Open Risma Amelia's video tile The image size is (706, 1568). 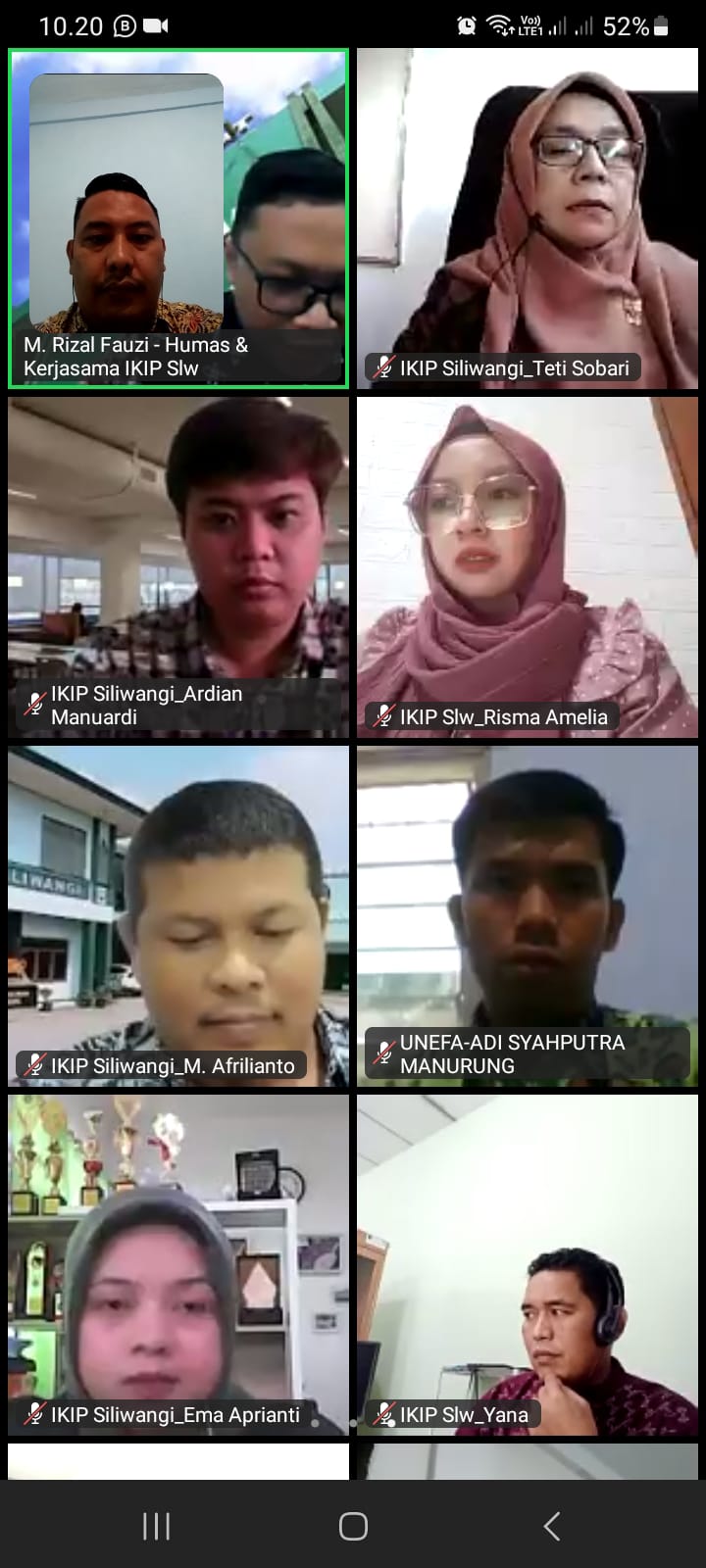tap(528, 566)
